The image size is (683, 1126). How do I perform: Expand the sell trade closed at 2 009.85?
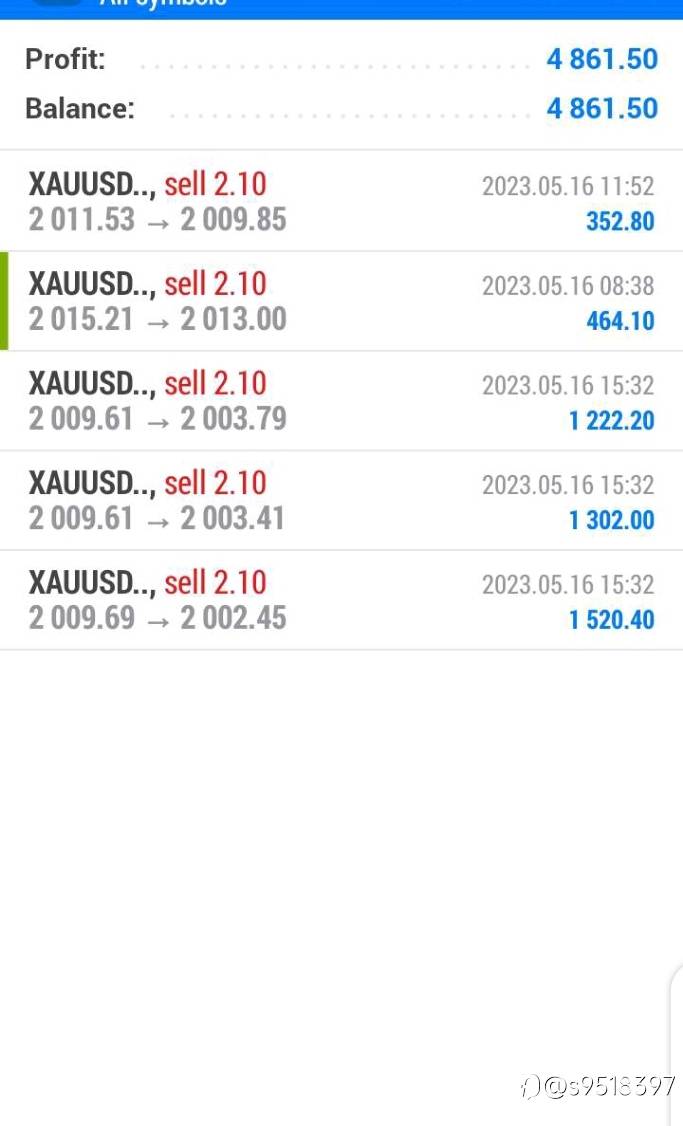pos(341,202)
